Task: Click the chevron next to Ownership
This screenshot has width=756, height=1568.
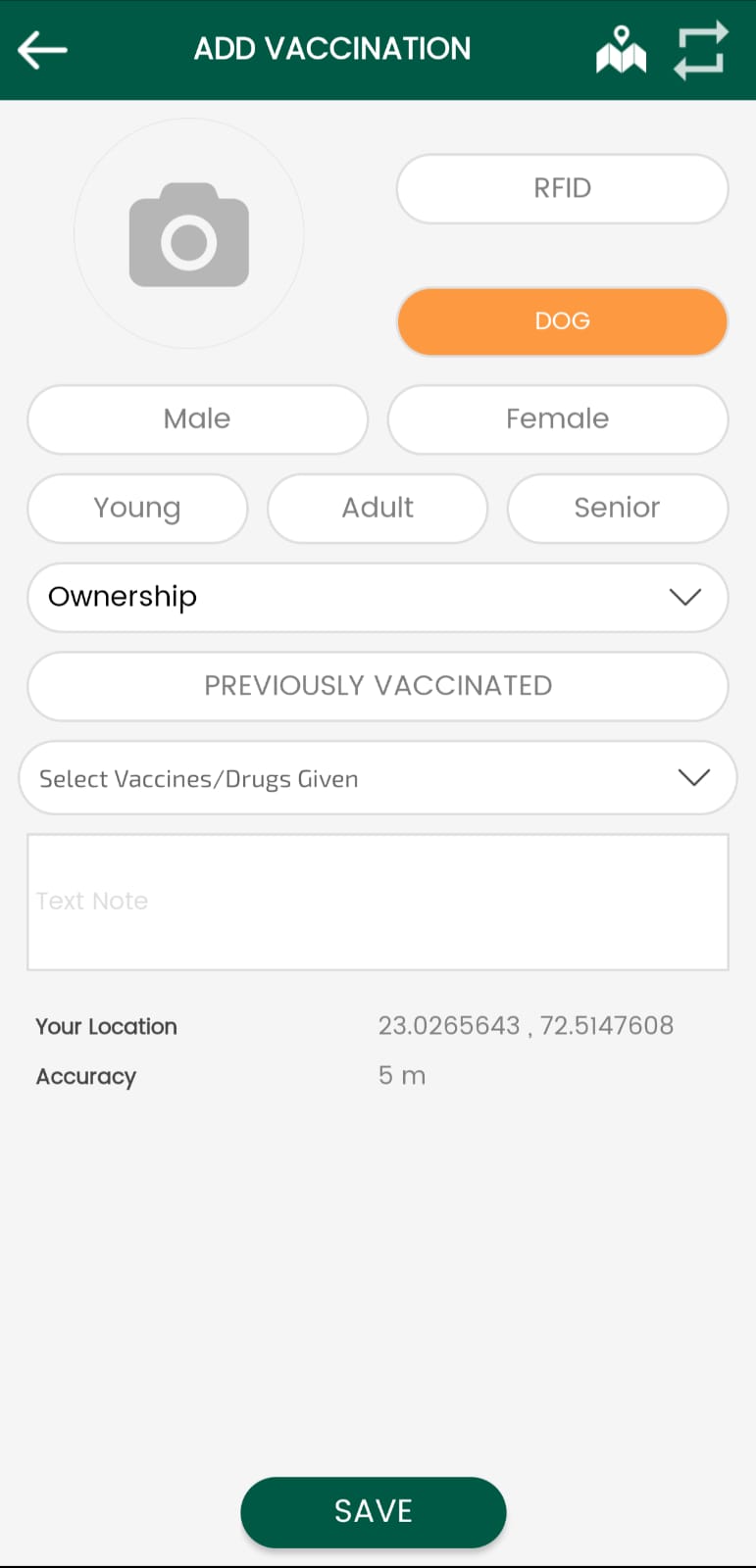Action: [x=685, y=597]
